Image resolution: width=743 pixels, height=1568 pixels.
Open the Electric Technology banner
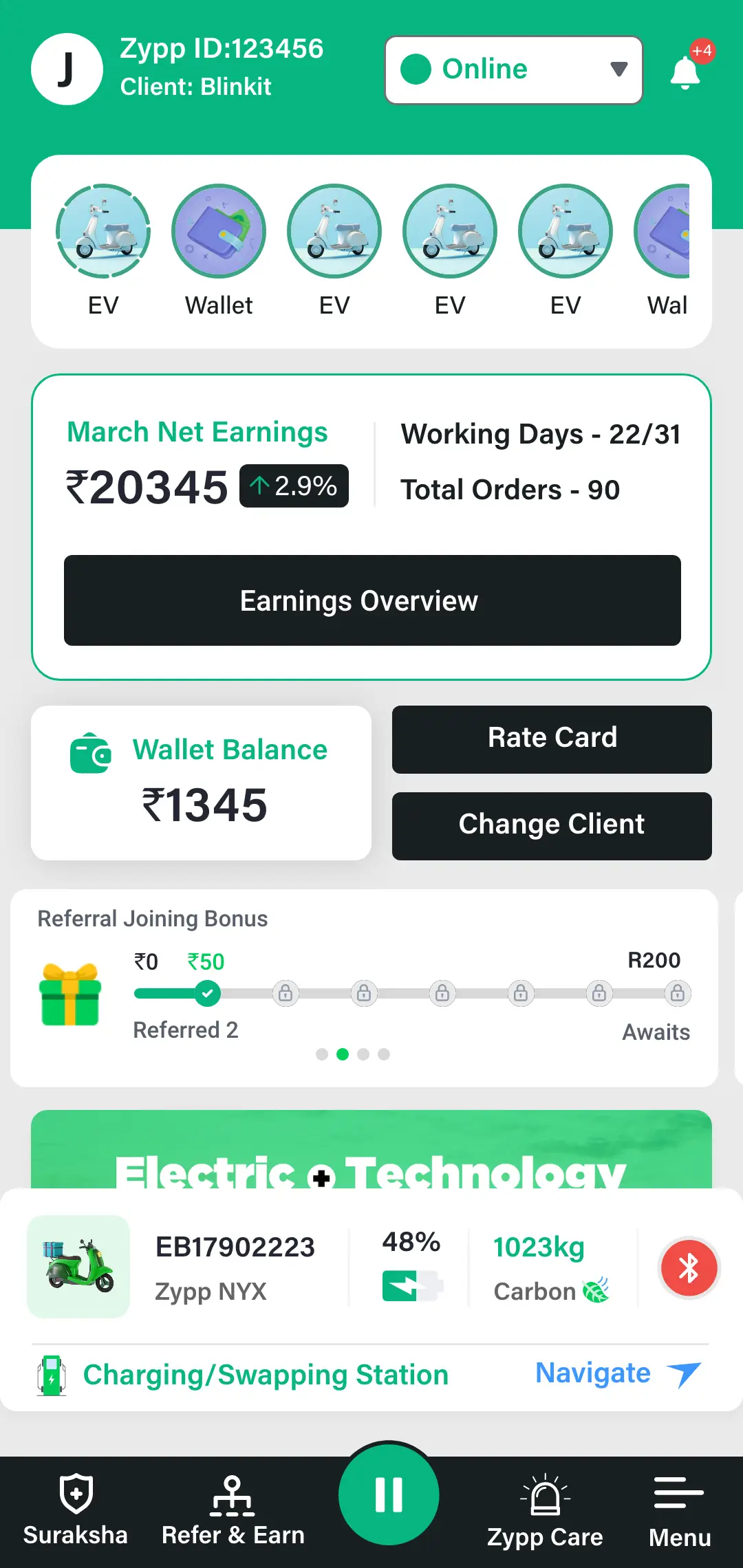(371, 1150)
